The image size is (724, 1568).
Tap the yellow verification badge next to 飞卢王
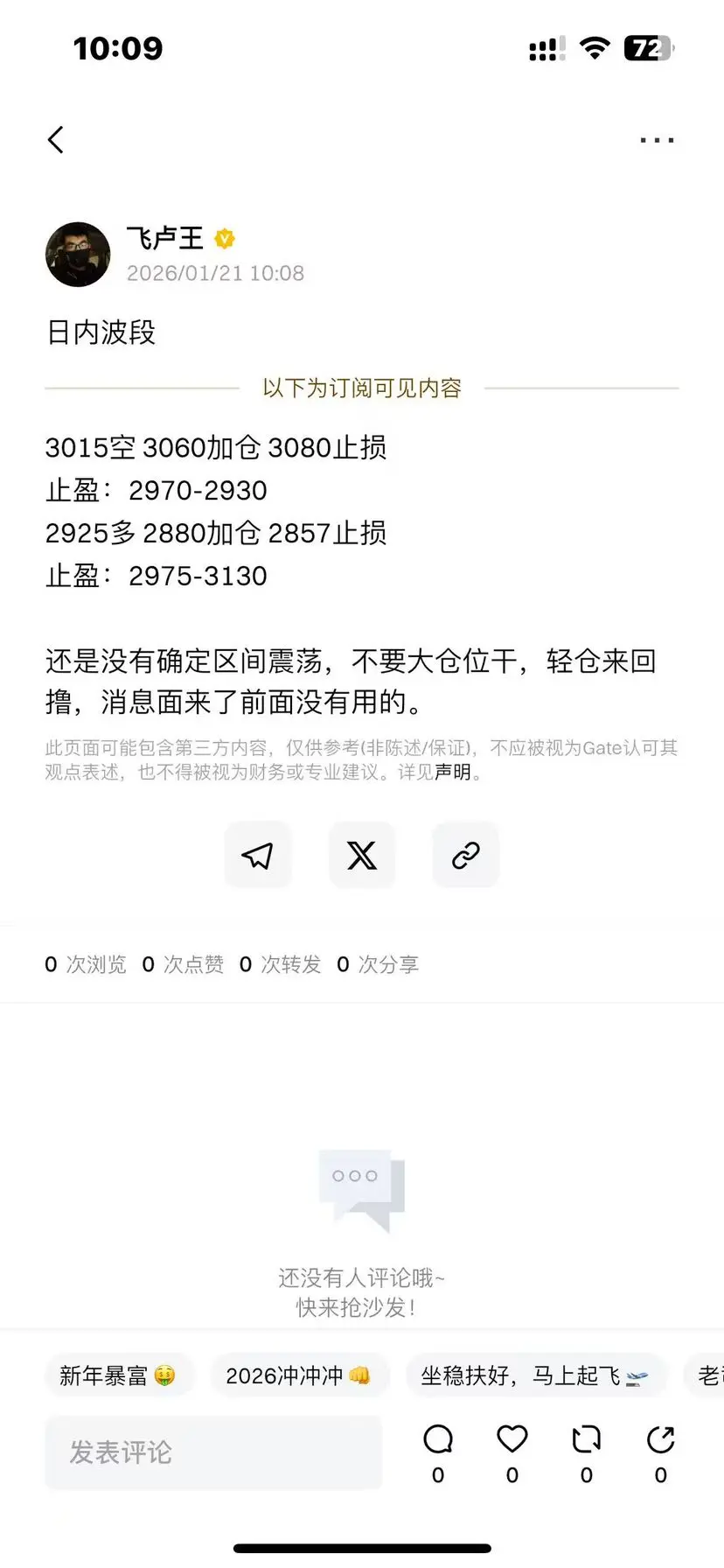pyautogui.click(x=225, y=238)
